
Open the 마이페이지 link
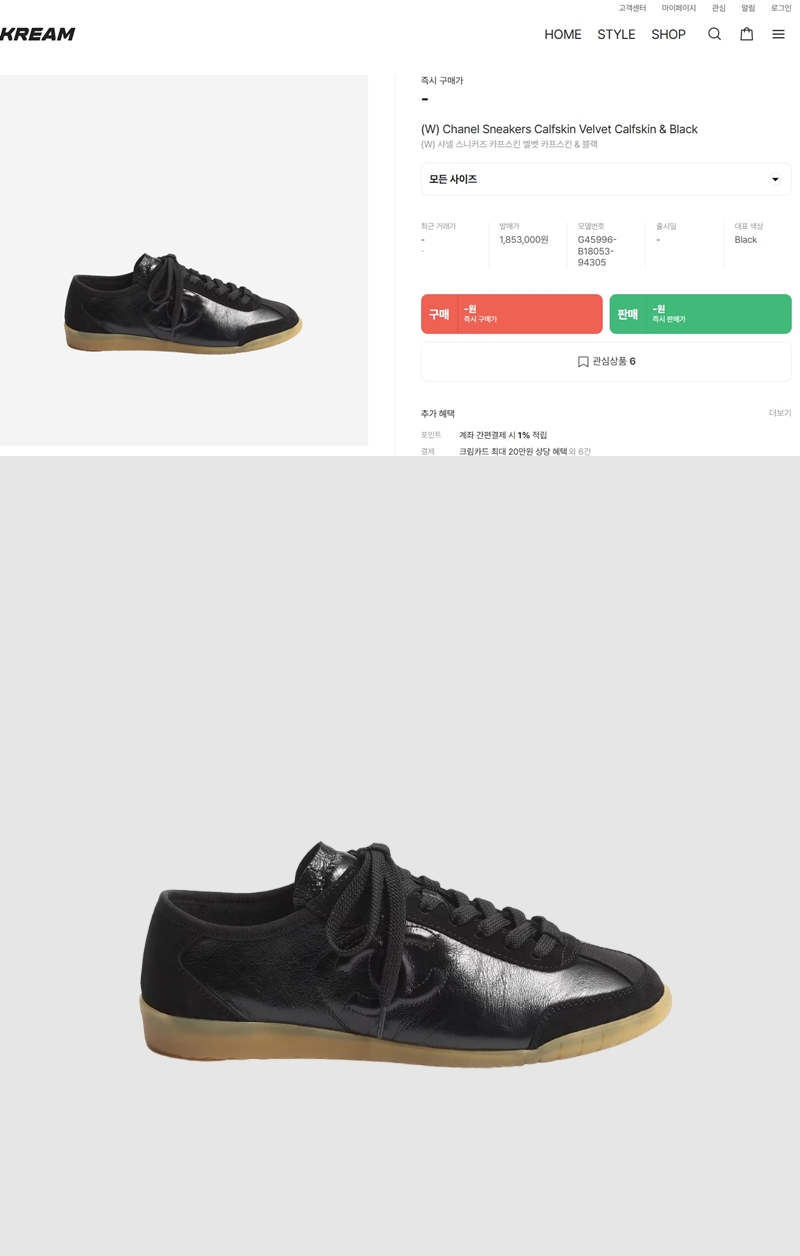(678, 8)
